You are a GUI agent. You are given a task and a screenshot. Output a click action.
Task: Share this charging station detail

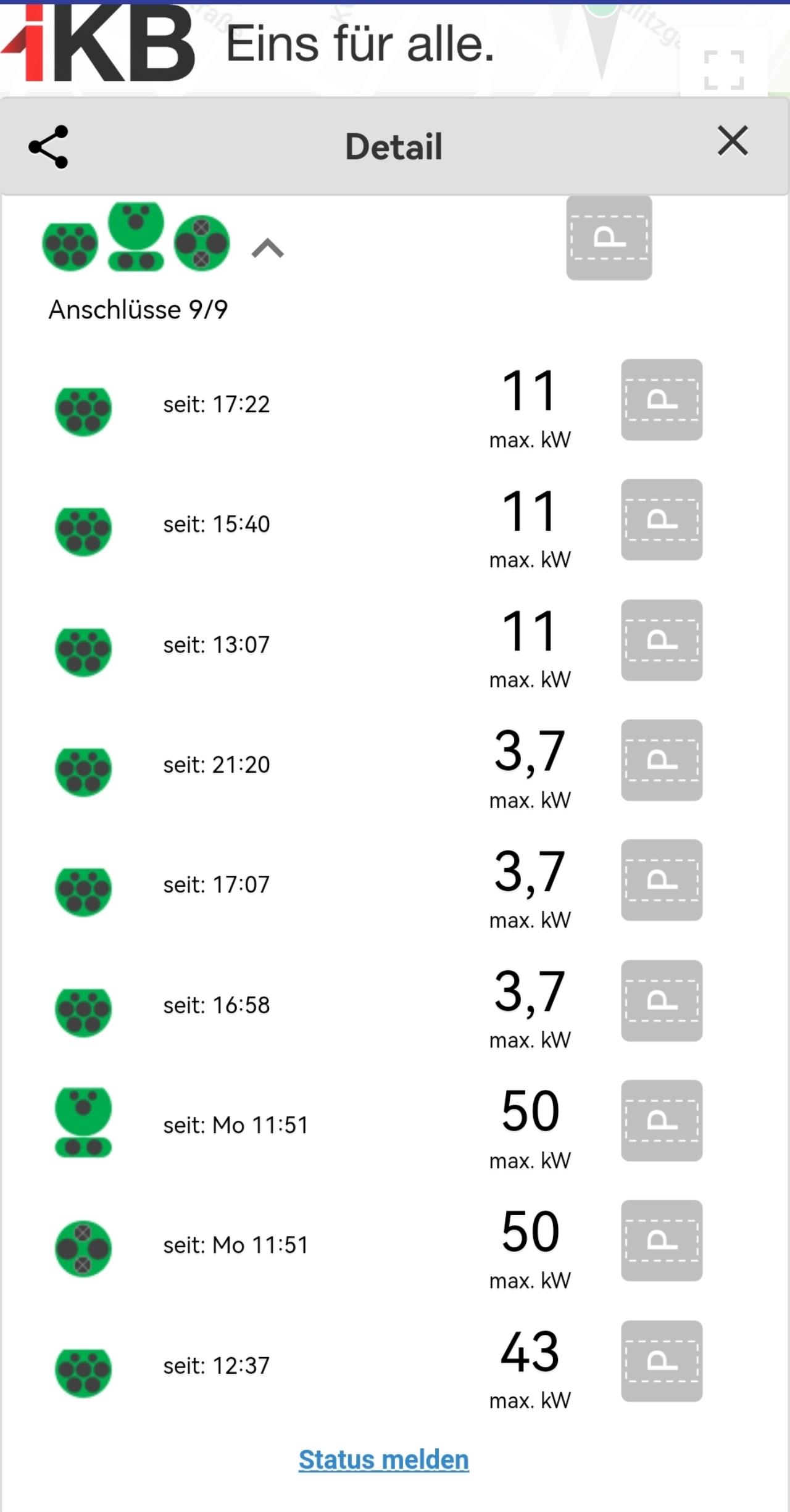[48, 147]
